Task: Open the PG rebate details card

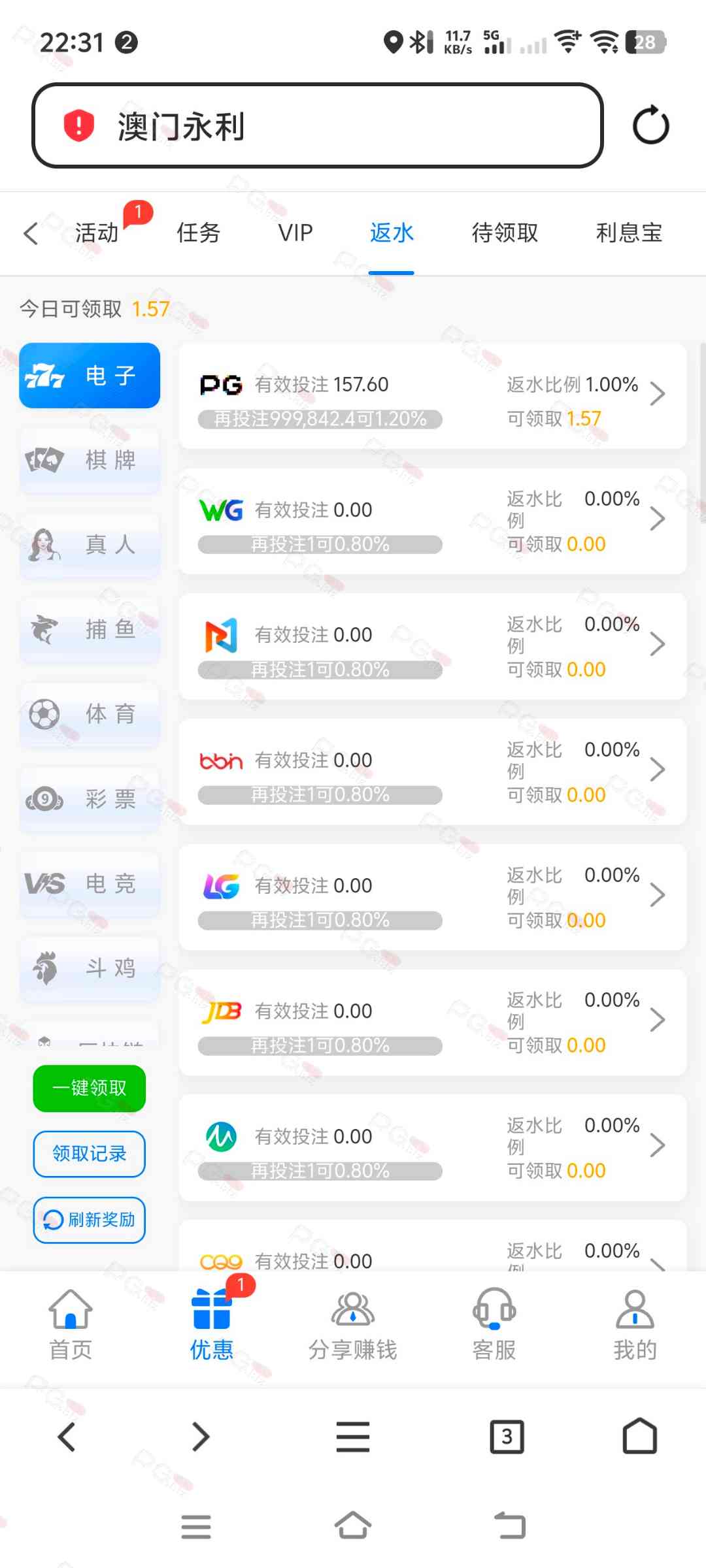Action: (432, 396)
